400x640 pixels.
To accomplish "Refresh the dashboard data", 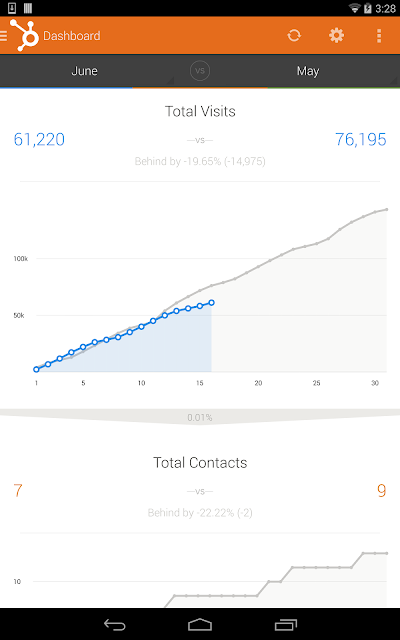I will [294, 36].
